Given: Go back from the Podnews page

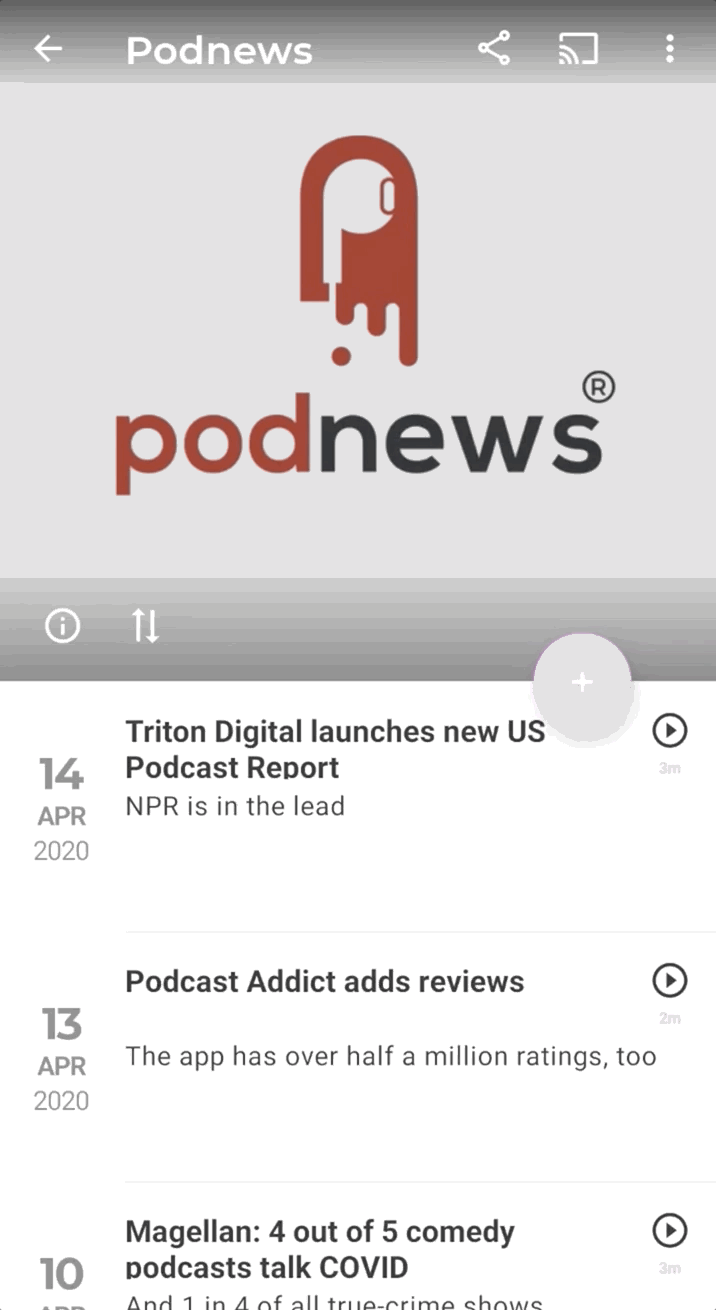Looking at the screenshot, I should coord(48,49).
